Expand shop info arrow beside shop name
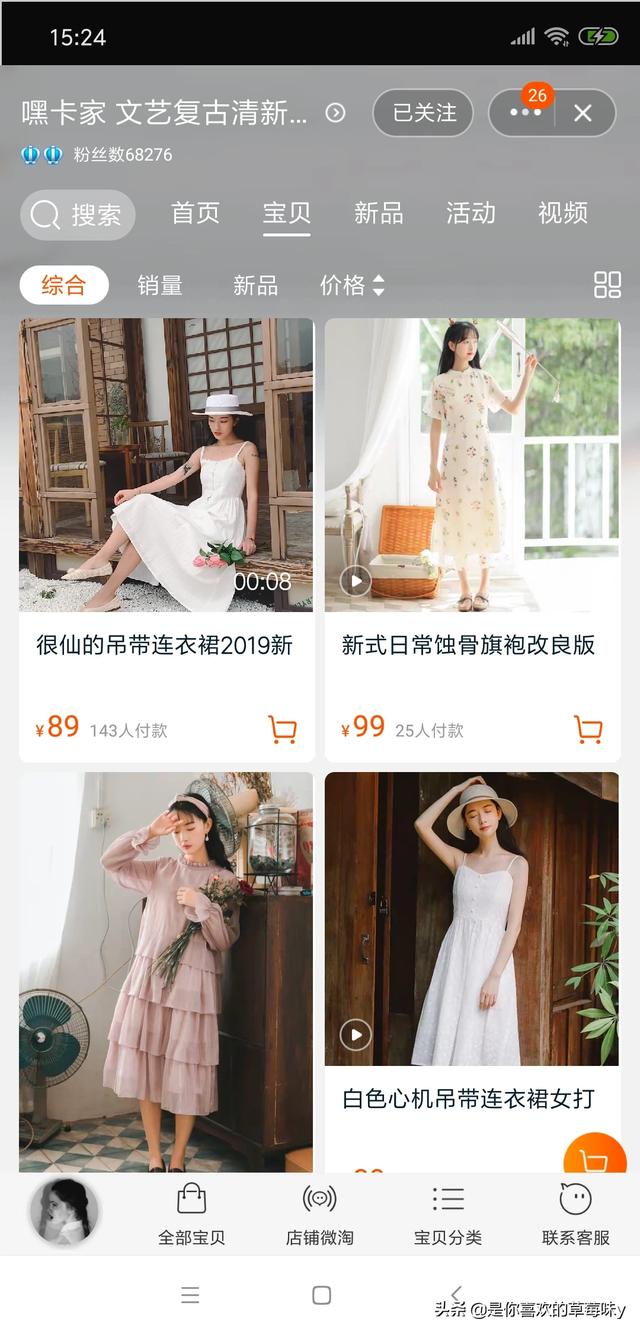Viewport: 640px width, 1332px height. 336,112
